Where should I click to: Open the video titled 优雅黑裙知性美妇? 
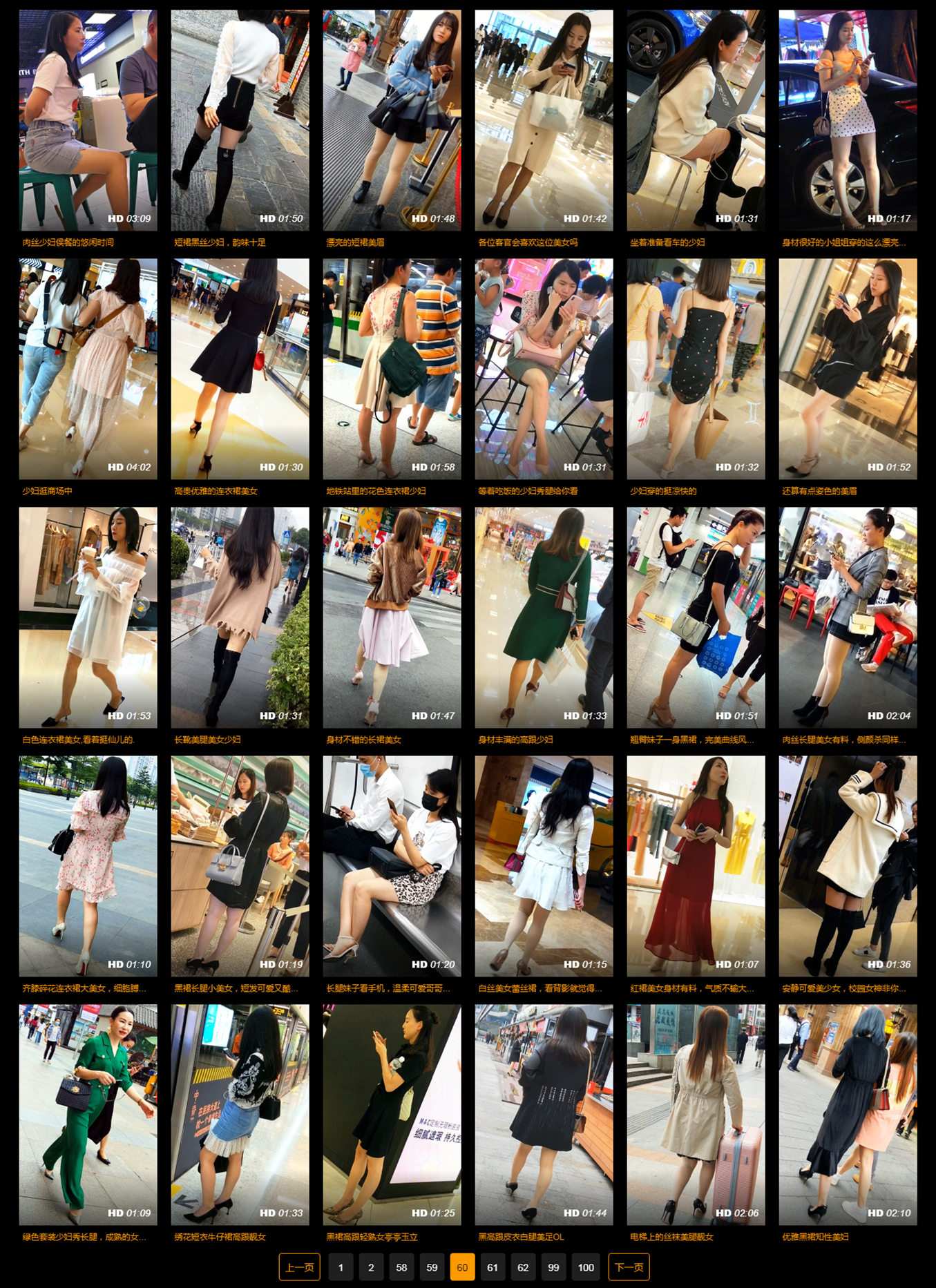[815, 1237]
